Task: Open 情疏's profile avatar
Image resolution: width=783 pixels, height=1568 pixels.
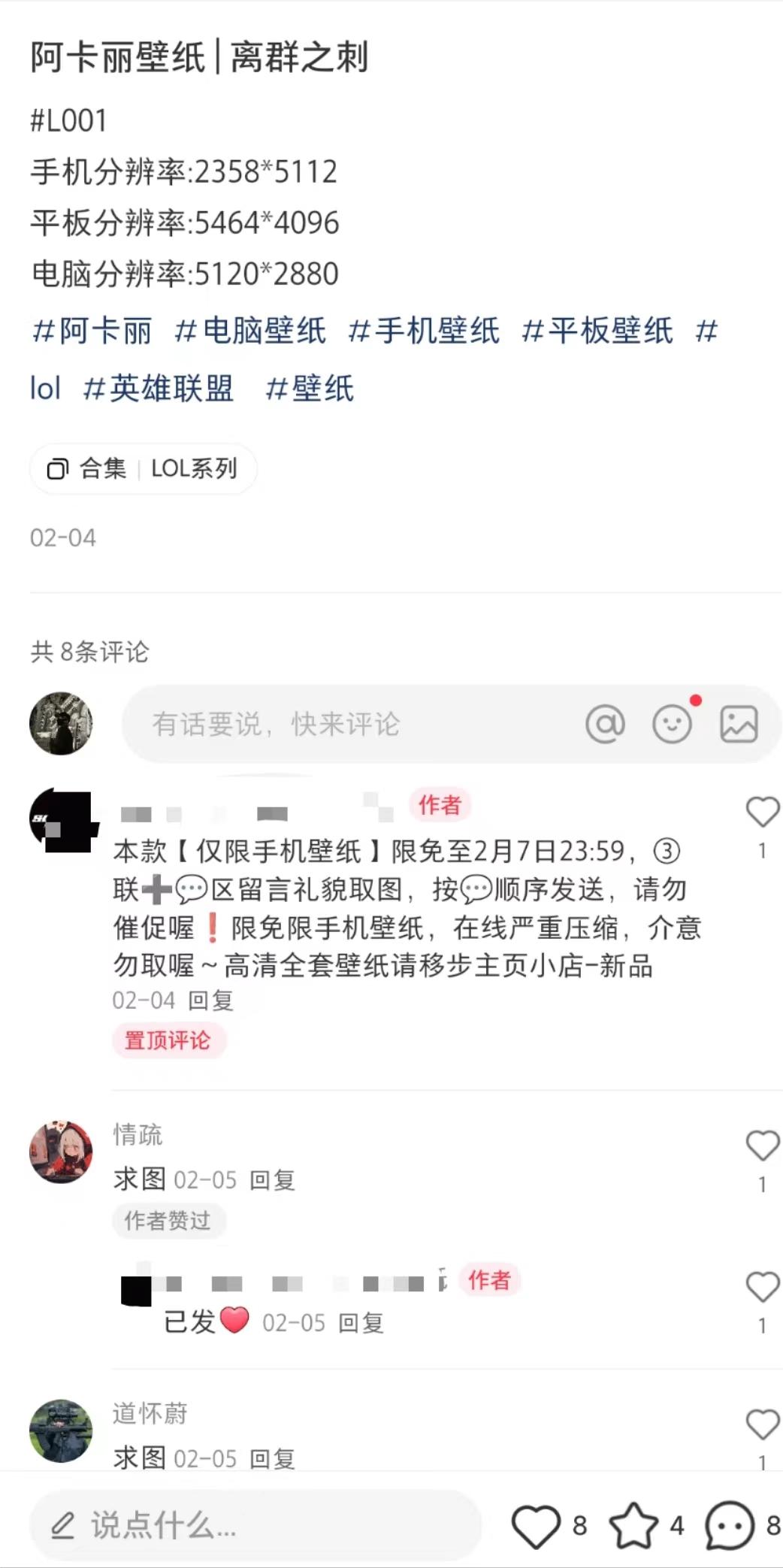Action: [x=61, y=1152]
